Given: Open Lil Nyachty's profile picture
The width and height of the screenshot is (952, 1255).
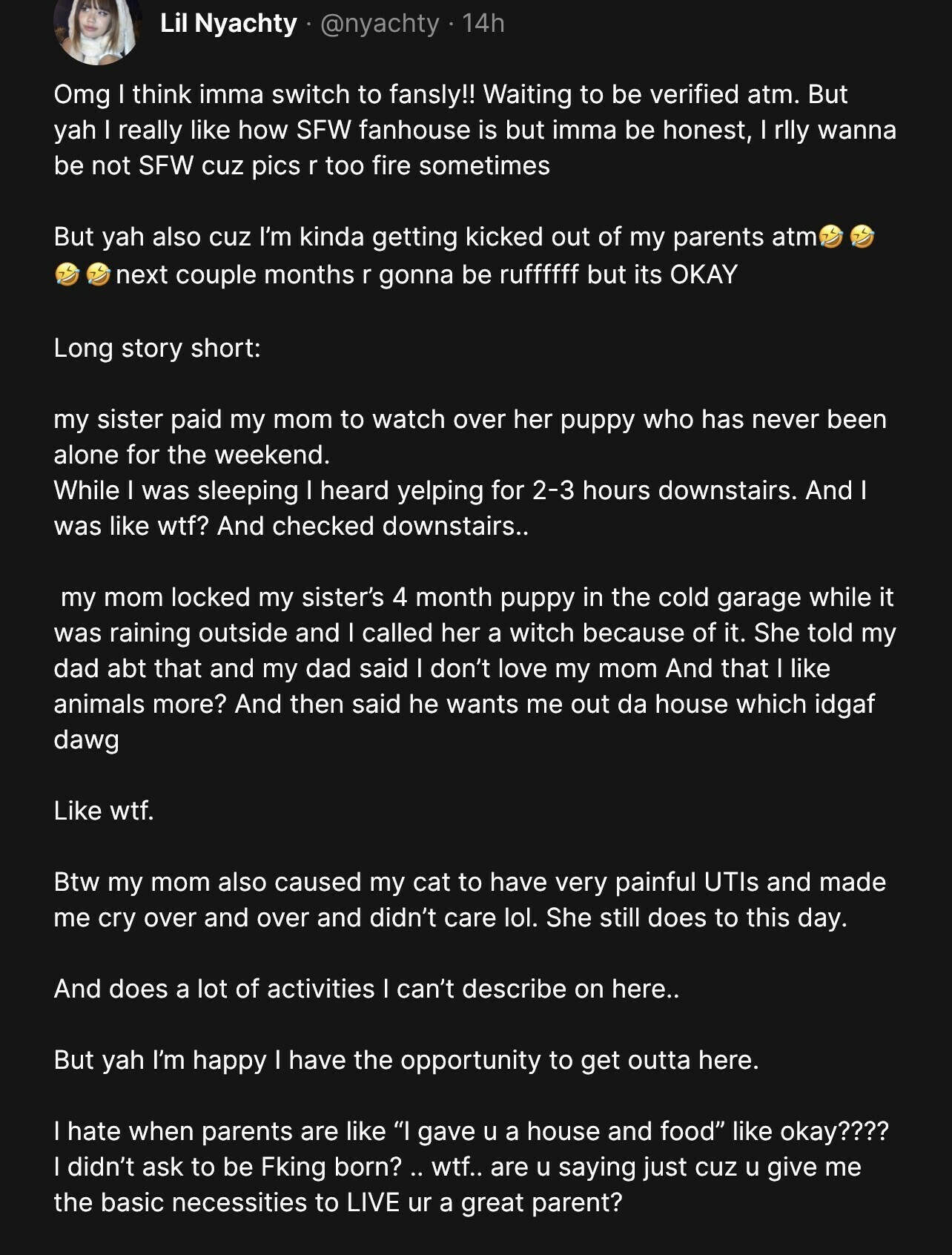Looking at the screenshot, I should pyautogui.click(x=96, y=28).
